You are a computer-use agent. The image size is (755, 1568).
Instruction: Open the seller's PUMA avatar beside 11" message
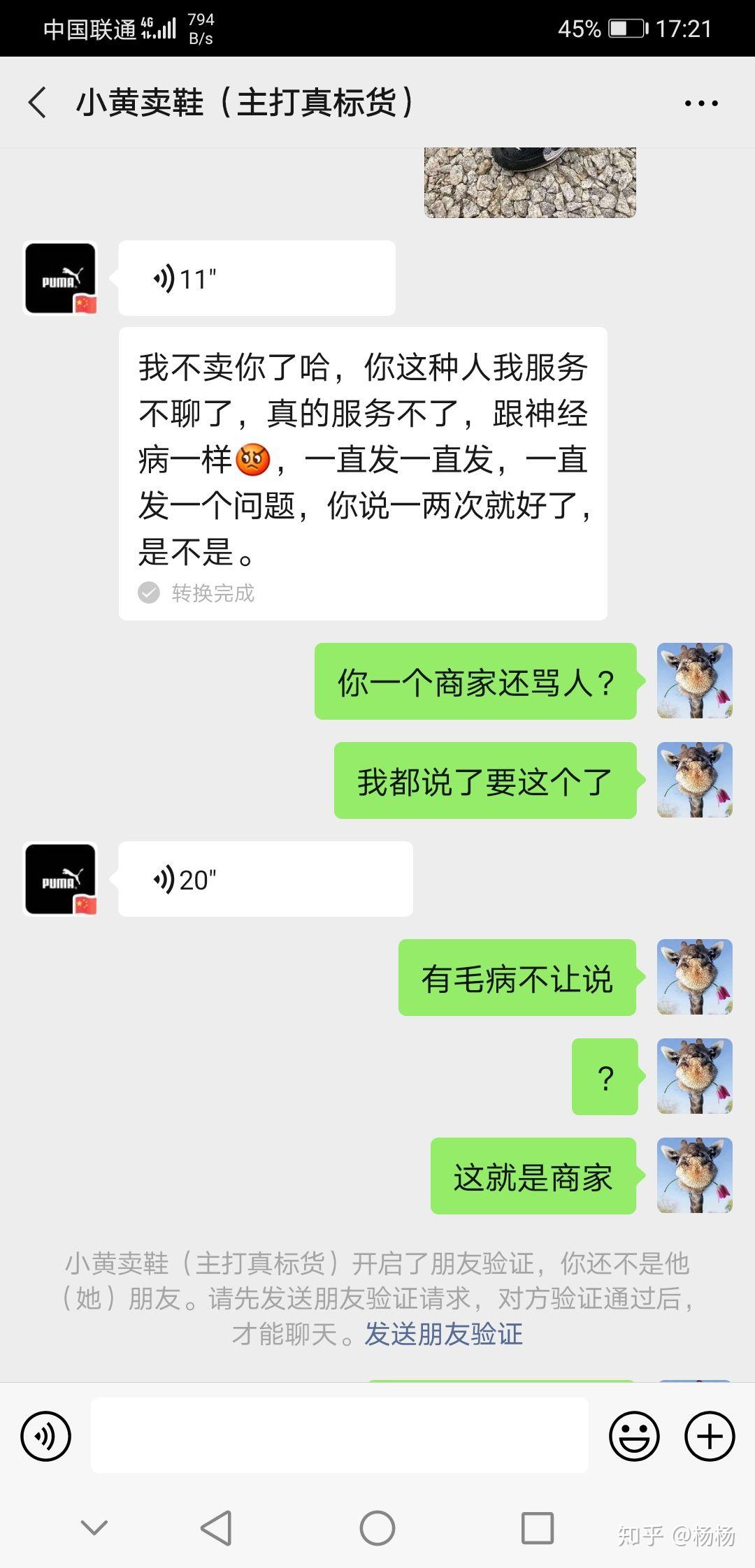[60, 278]
